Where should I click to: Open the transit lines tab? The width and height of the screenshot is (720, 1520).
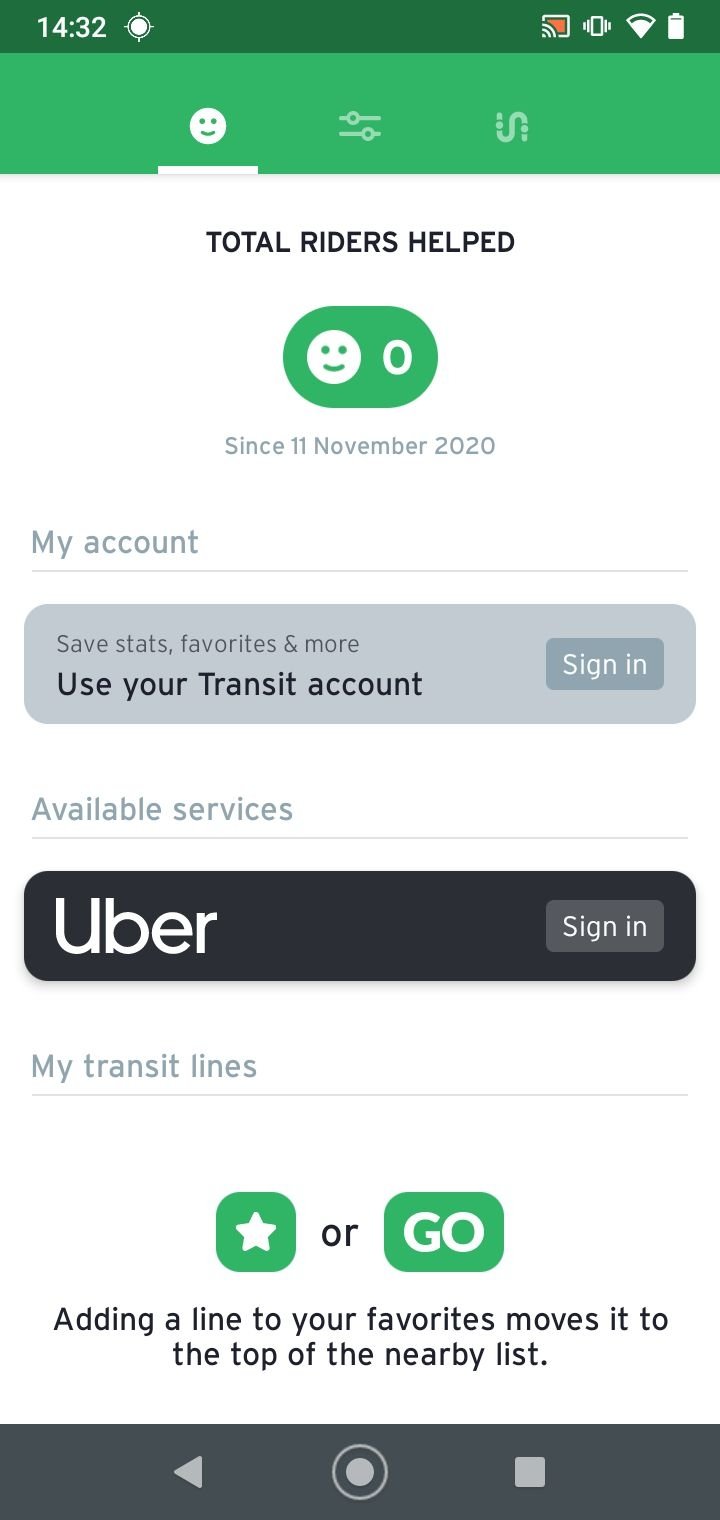tap(512, 127)
